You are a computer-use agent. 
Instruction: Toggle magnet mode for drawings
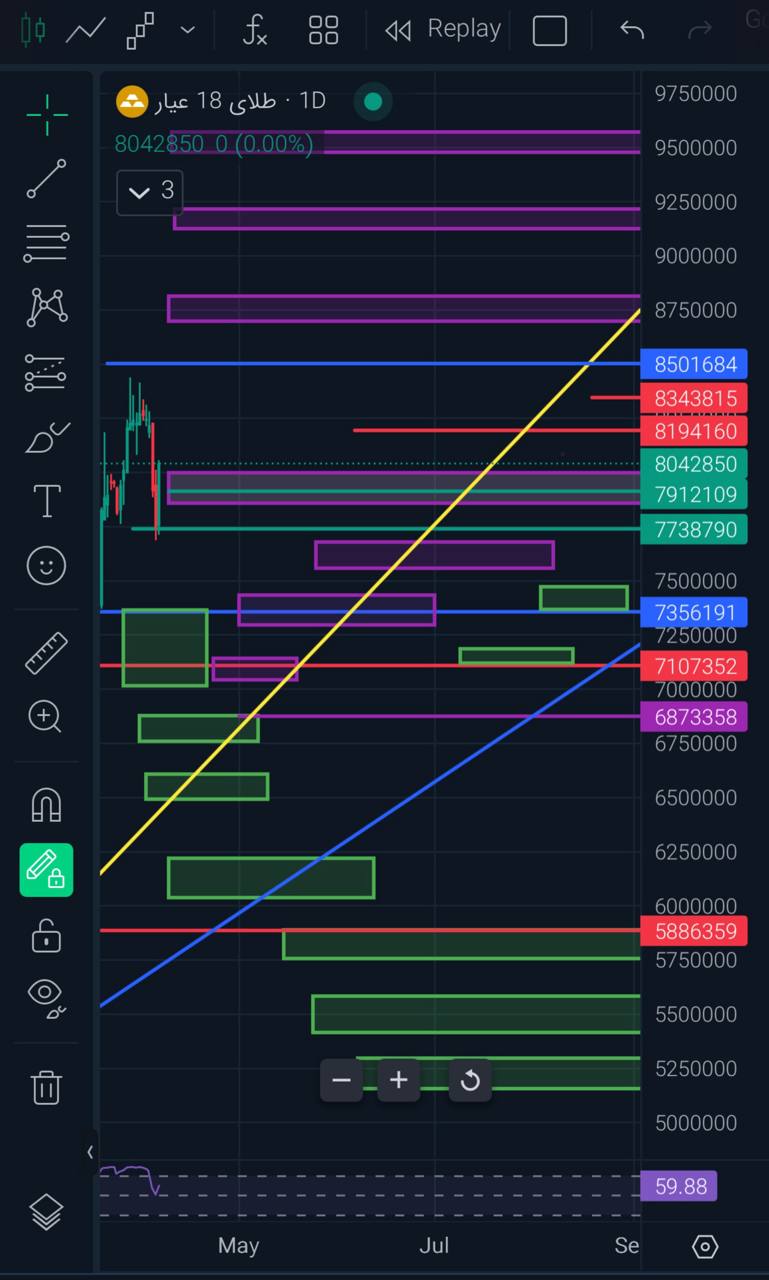(46, 805)
